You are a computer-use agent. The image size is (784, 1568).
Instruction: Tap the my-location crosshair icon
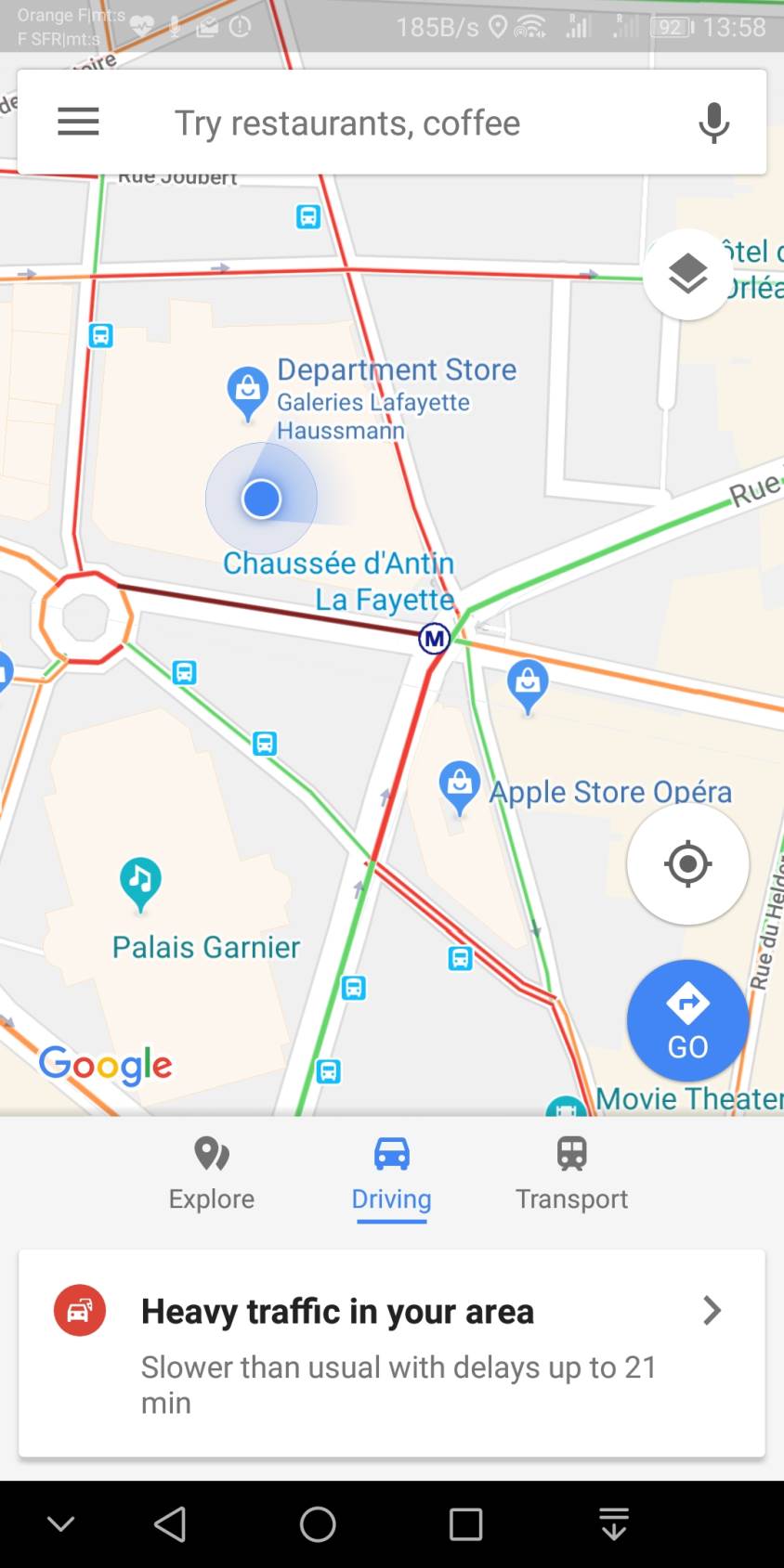click(686, 863)
